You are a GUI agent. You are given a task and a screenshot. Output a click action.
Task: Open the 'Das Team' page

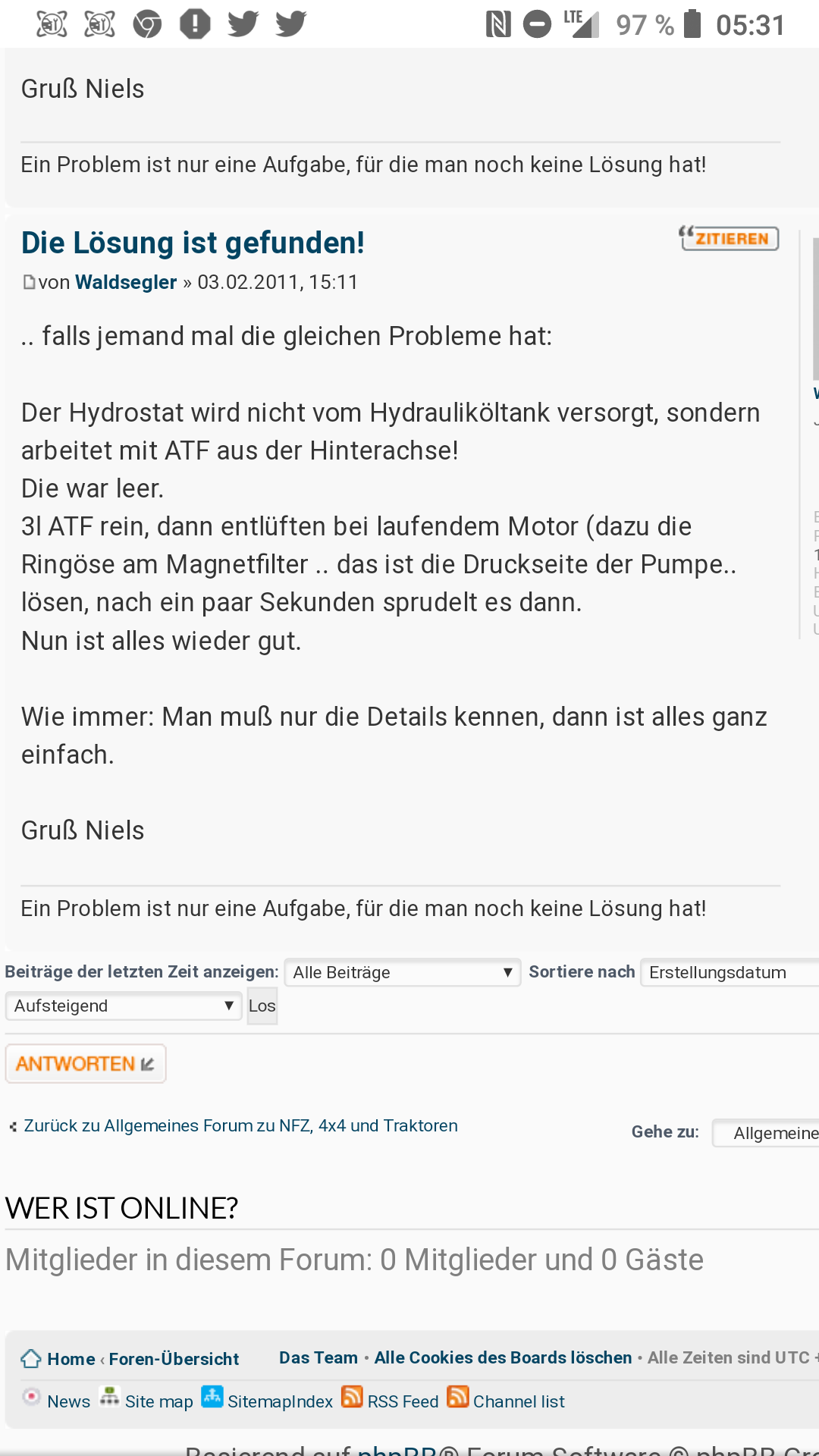point(318,1357)
